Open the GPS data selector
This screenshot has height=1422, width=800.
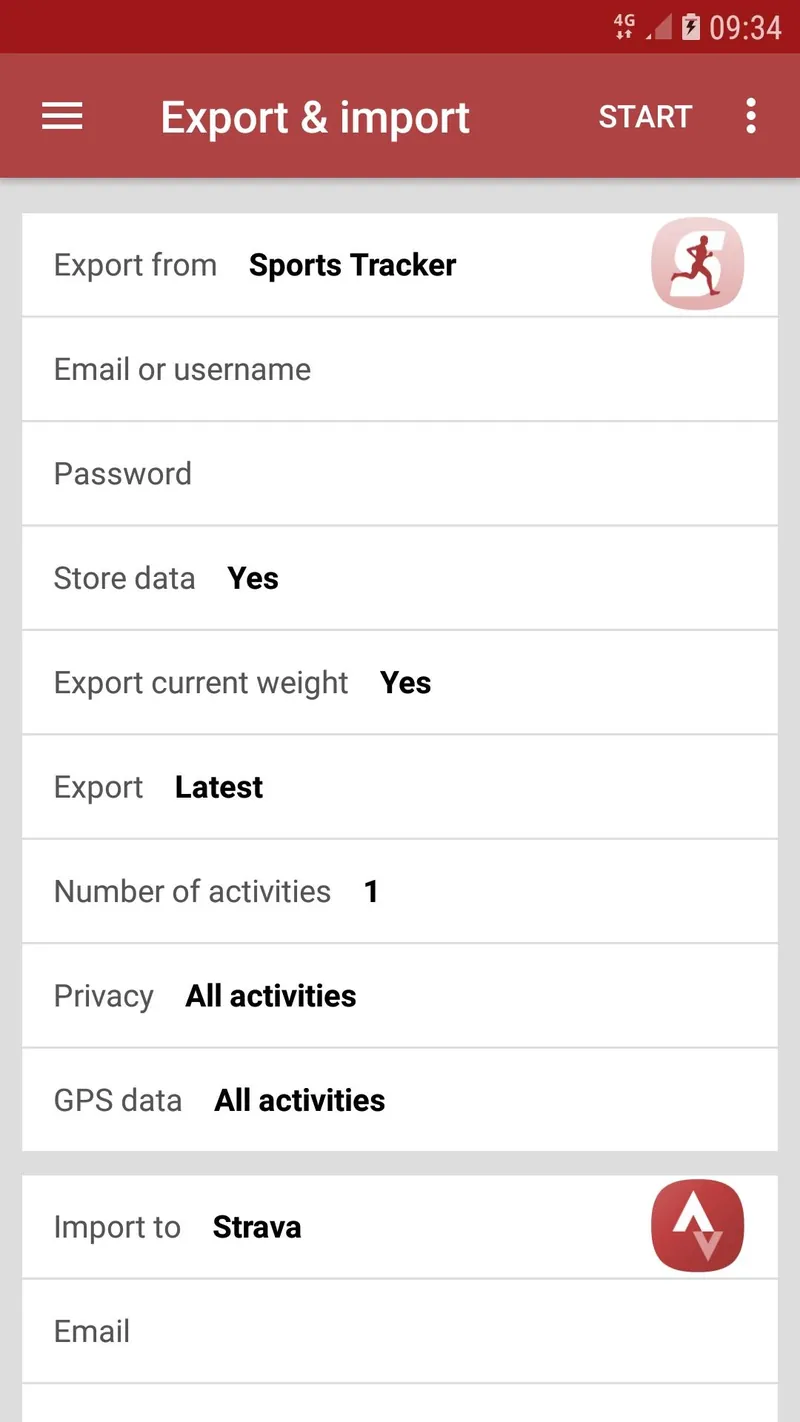coord(299,1100)
